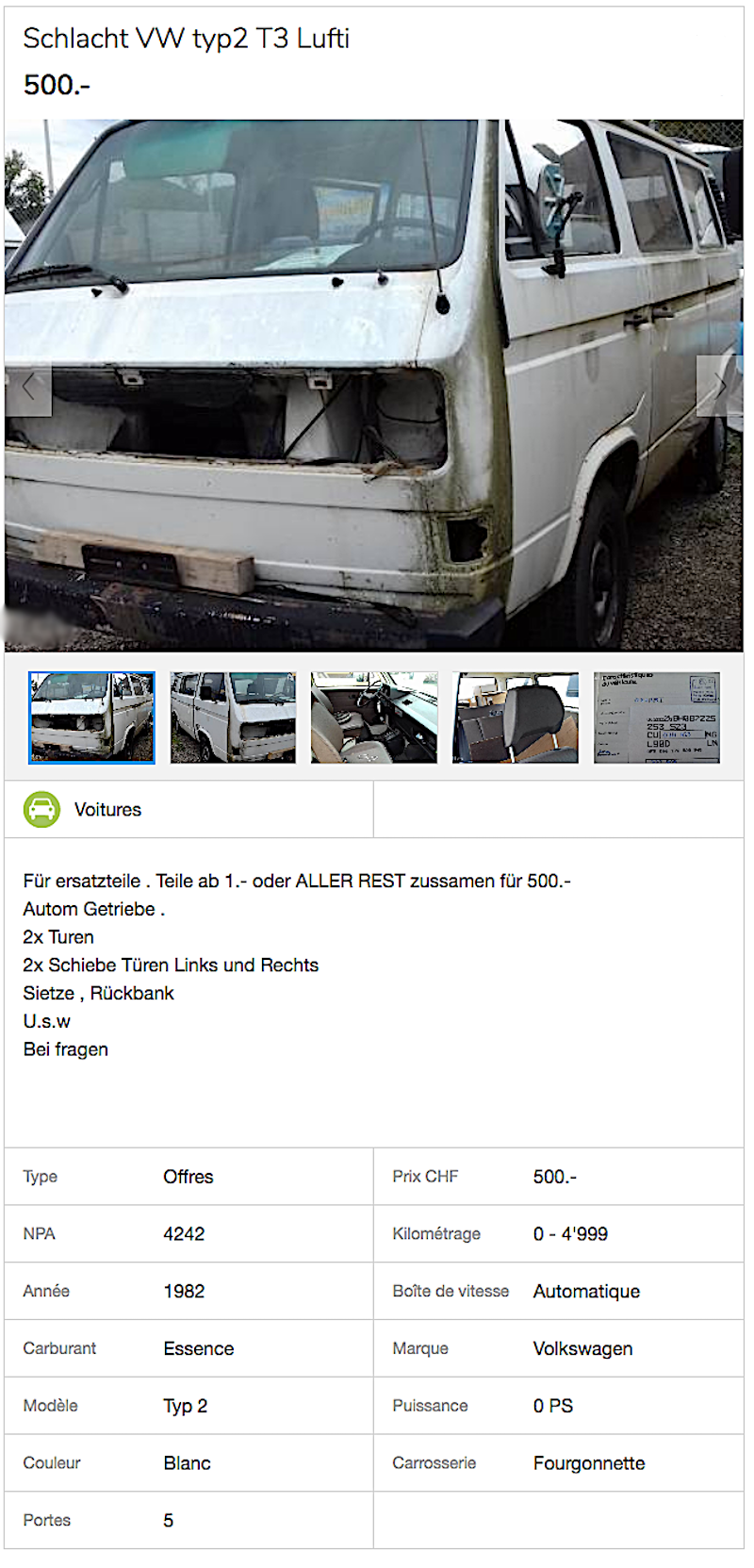Show the previous photo with left arrow
The image size is (754, 1568).
coord(28,387)
